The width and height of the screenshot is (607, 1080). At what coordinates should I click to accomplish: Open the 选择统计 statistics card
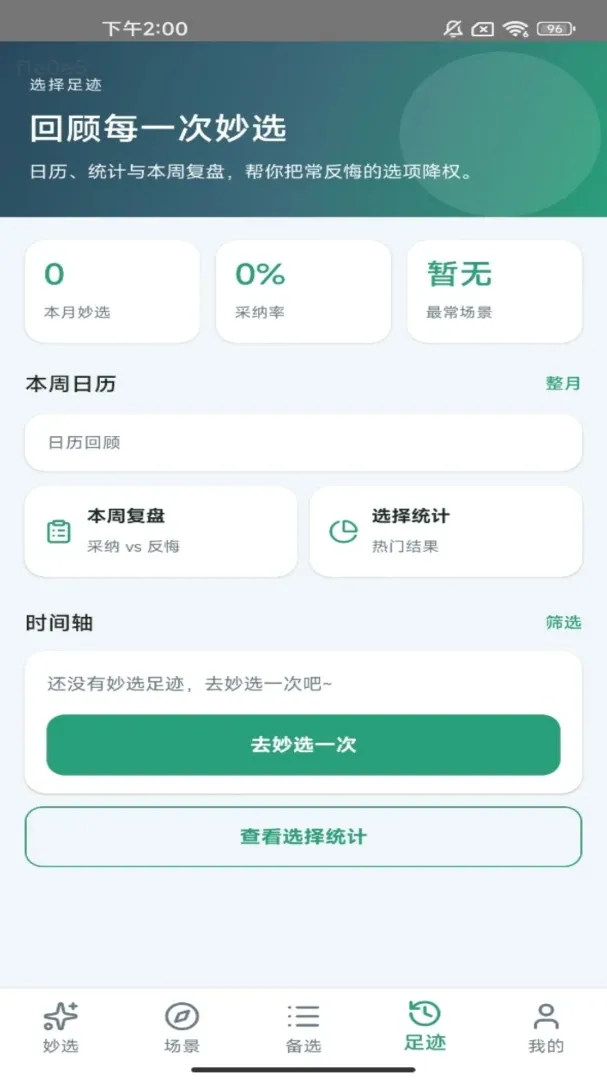(446, 531)
